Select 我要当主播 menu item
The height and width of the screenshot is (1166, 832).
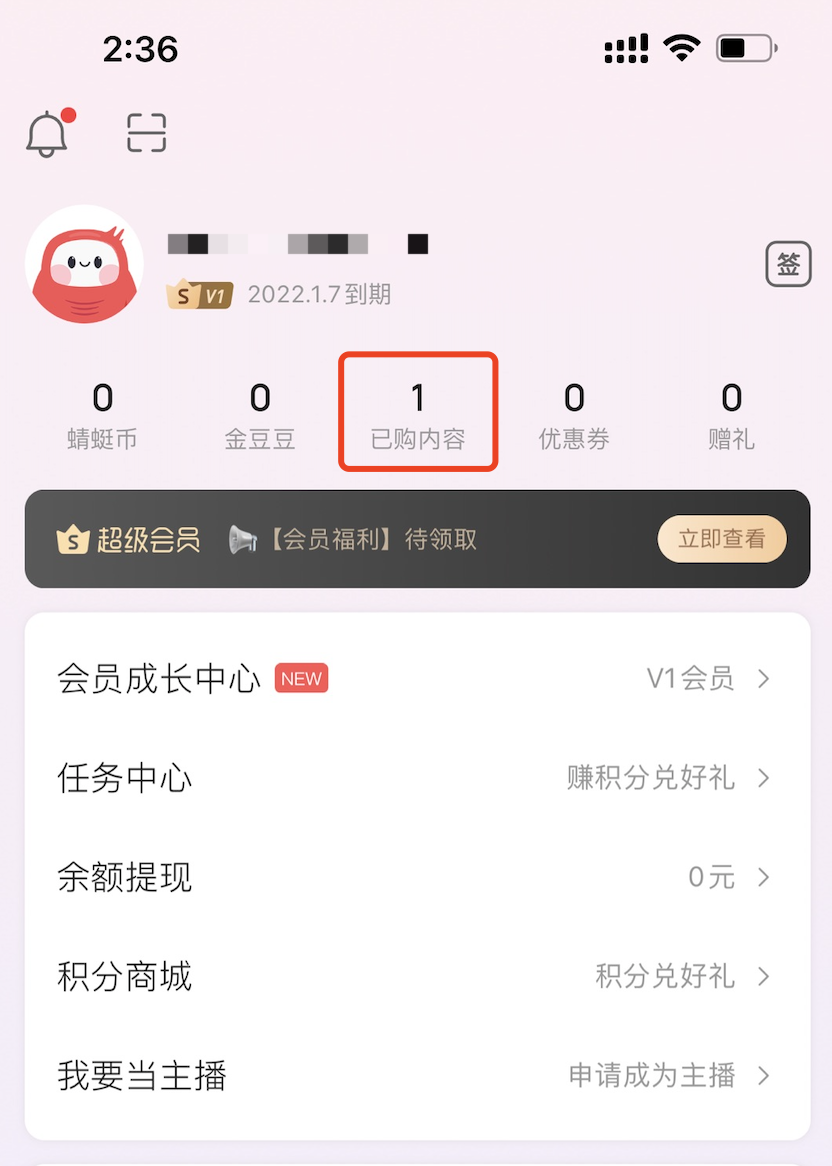tap(143, 1077)
